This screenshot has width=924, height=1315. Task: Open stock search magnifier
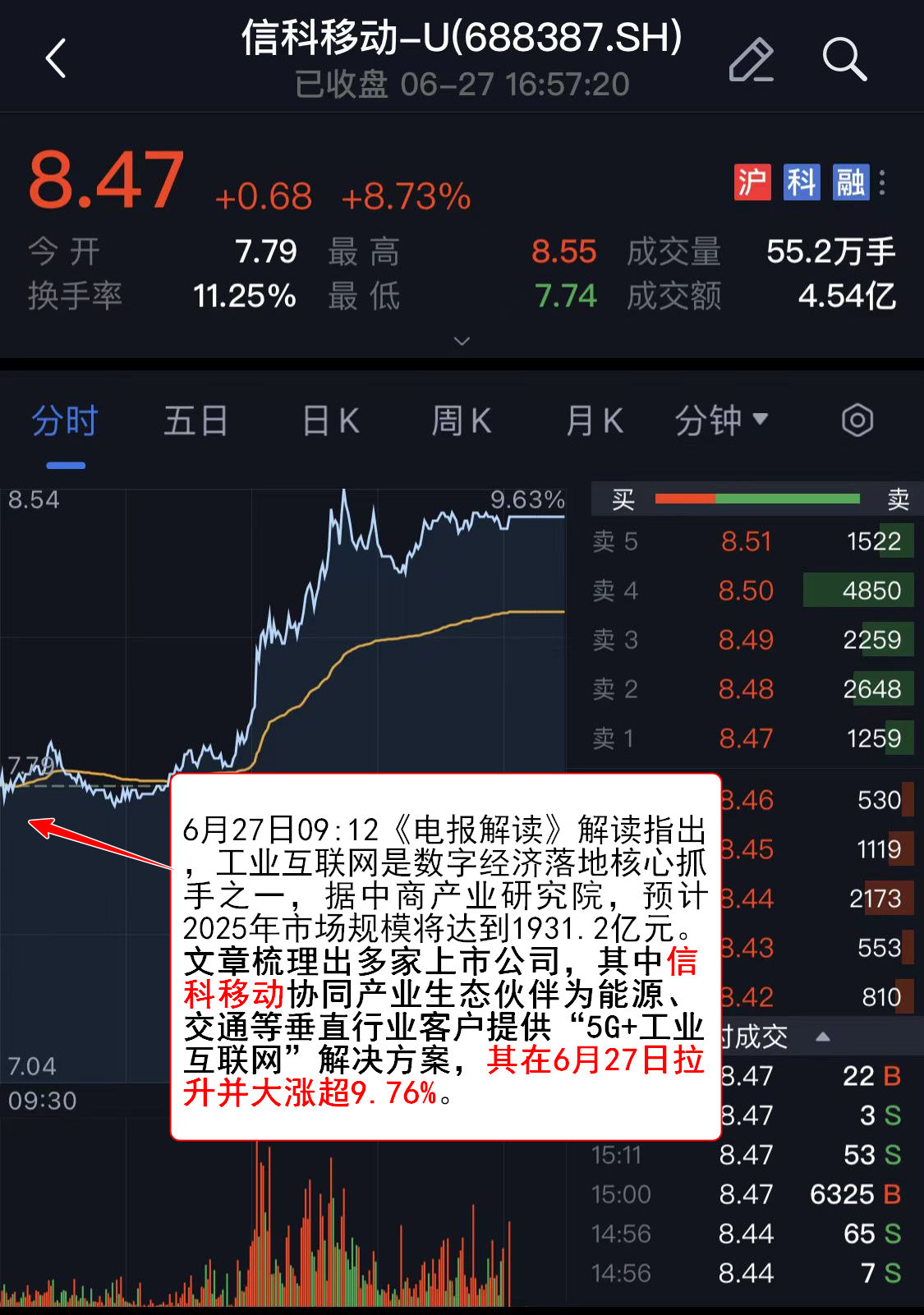pyautogui.click(x=844, y=59)
